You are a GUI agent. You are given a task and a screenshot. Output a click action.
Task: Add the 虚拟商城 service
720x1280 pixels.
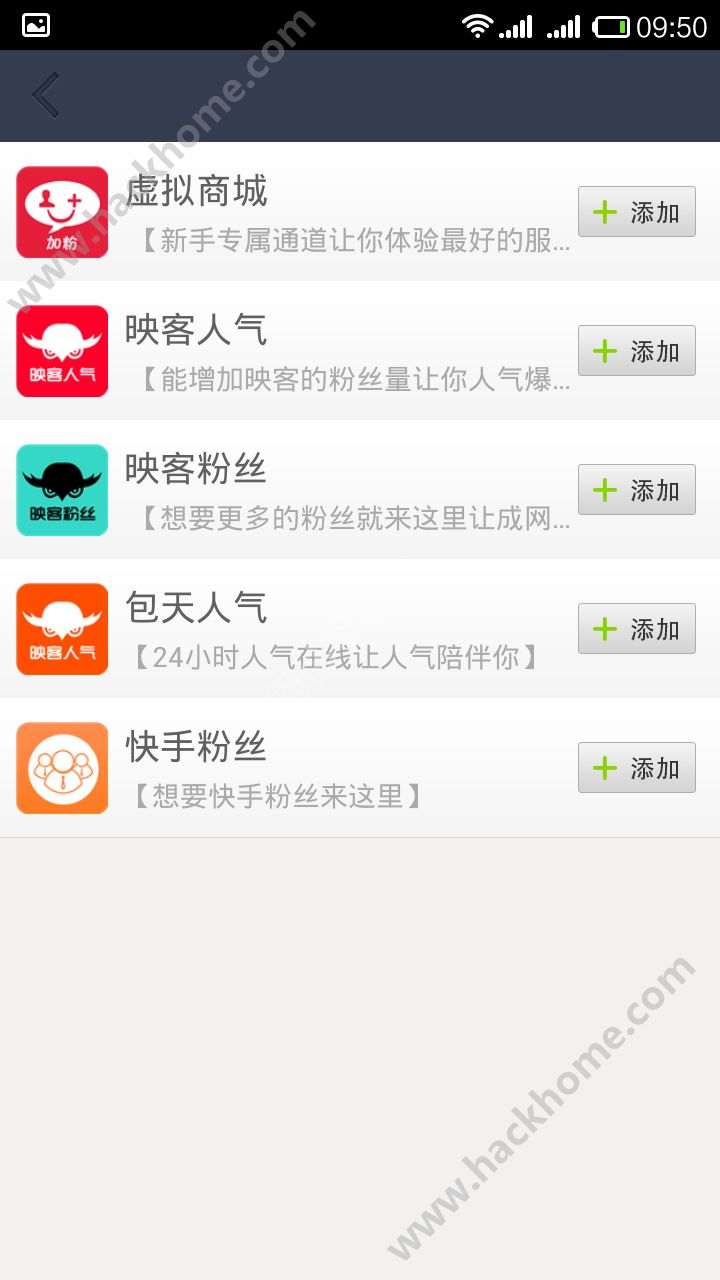point(636,212)
